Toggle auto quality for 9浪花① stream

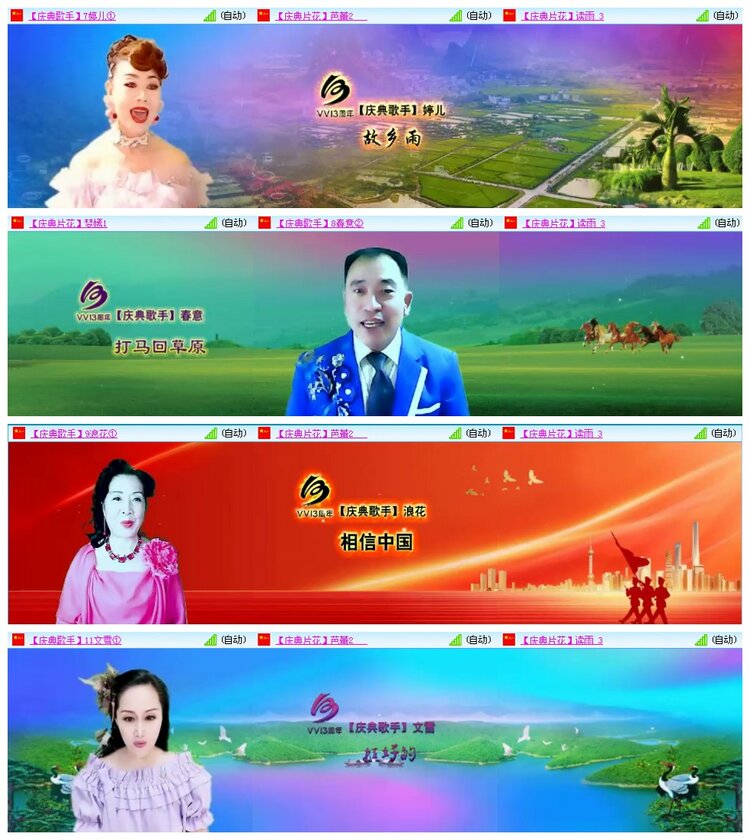(231, 435)
